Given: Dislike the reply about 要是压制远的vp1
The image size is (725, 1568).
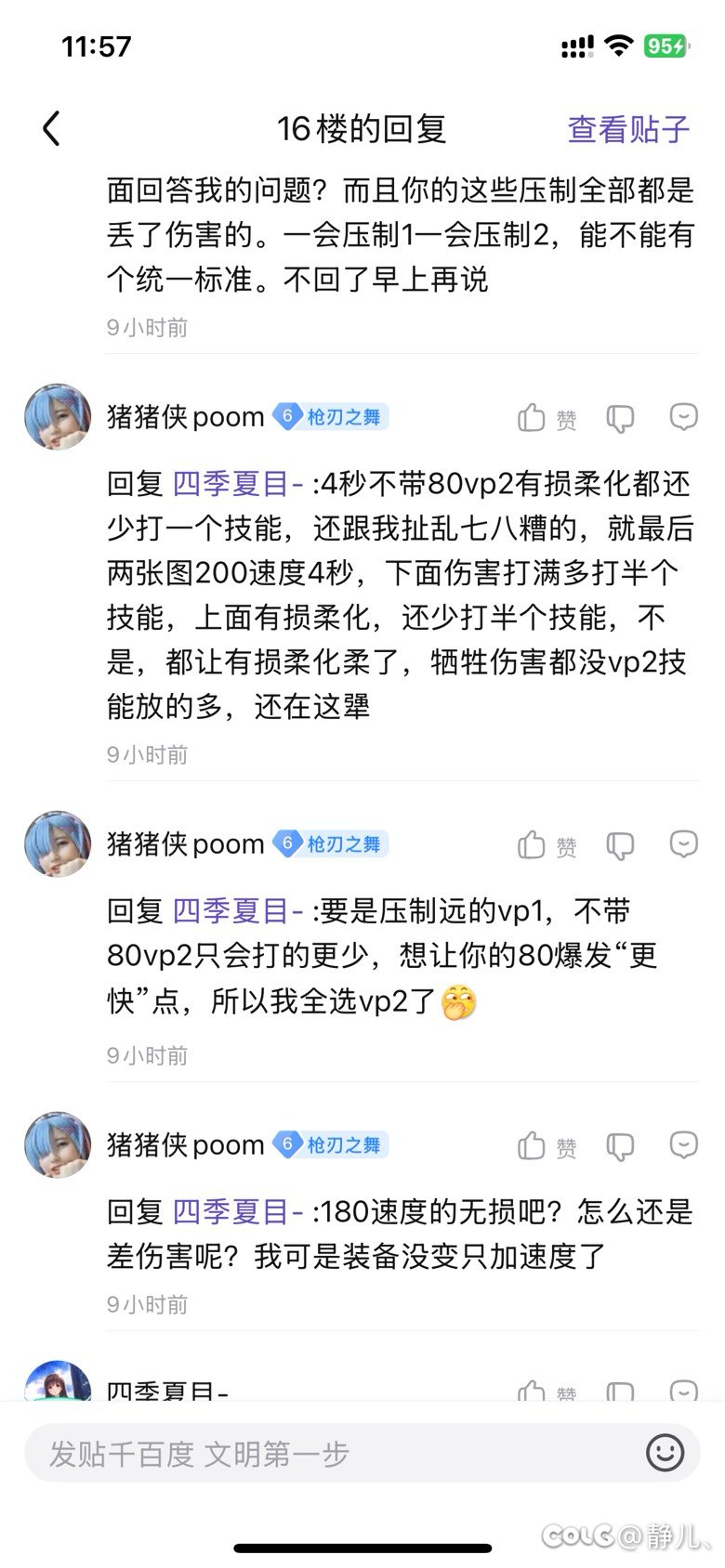Looking at the screenshot, I should (620, 845).
